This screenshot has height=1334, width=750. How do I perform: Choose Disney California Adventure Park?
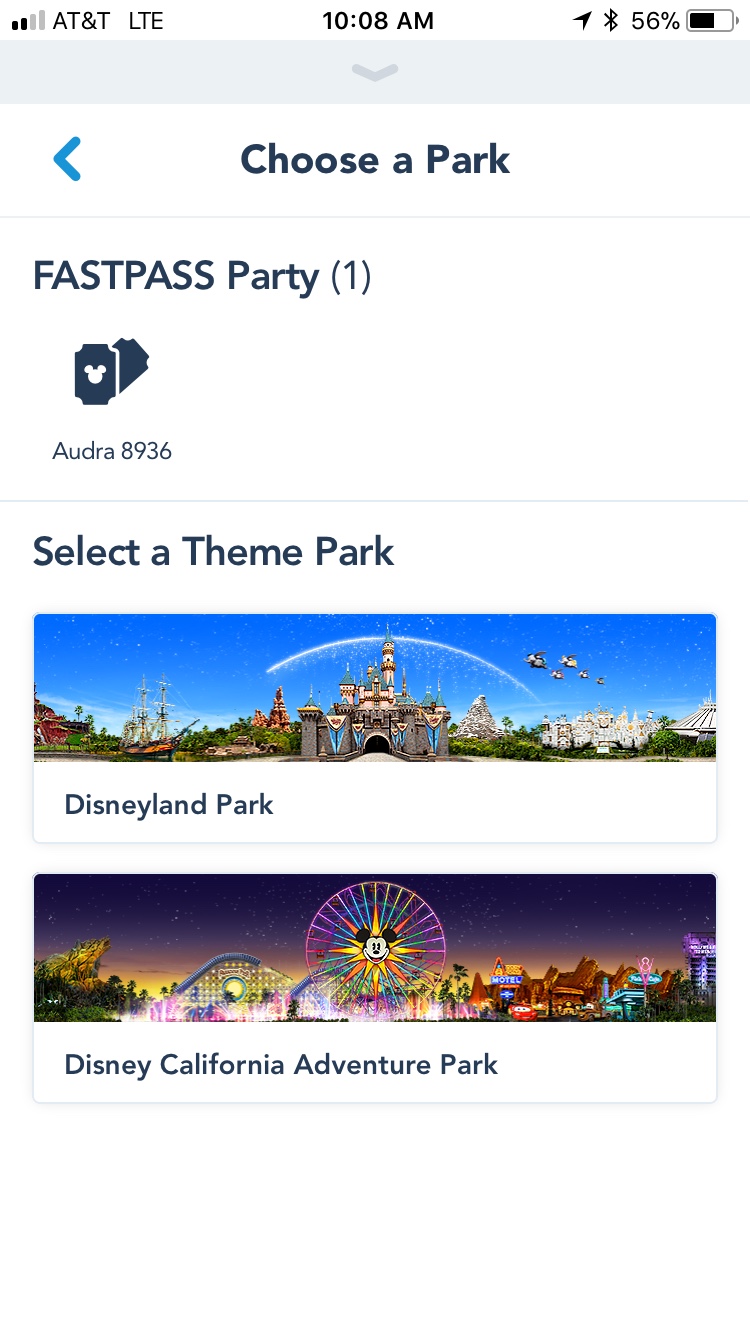[375, 988]
